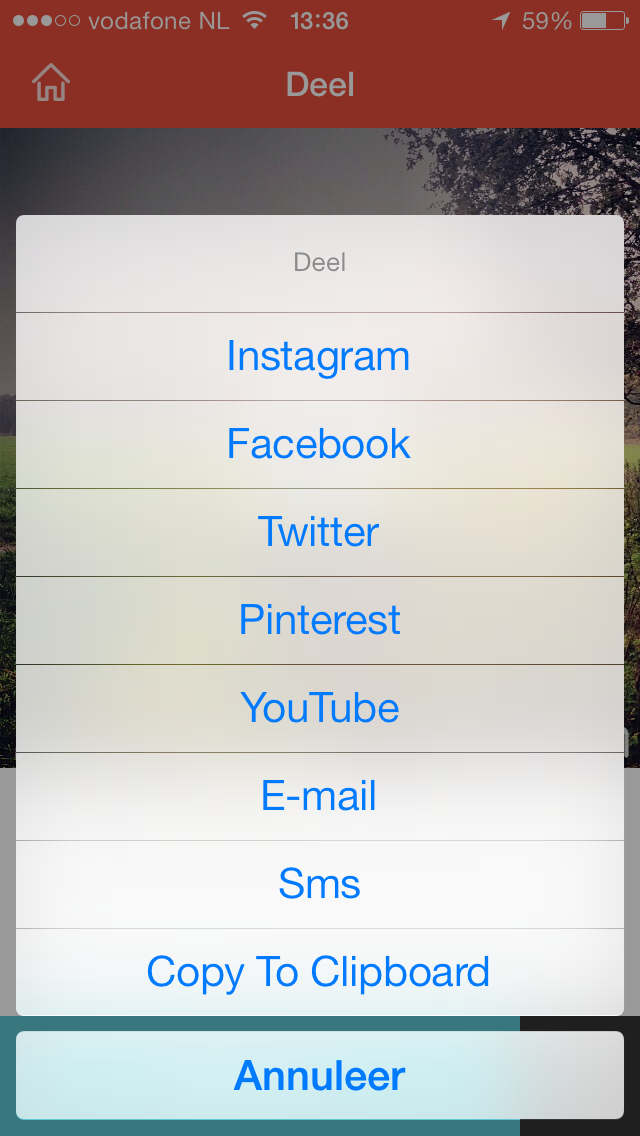Viewport: 640px width, 1136px height.
Task: Pick YouTube from the Deel list
Action: coord(320,709)
